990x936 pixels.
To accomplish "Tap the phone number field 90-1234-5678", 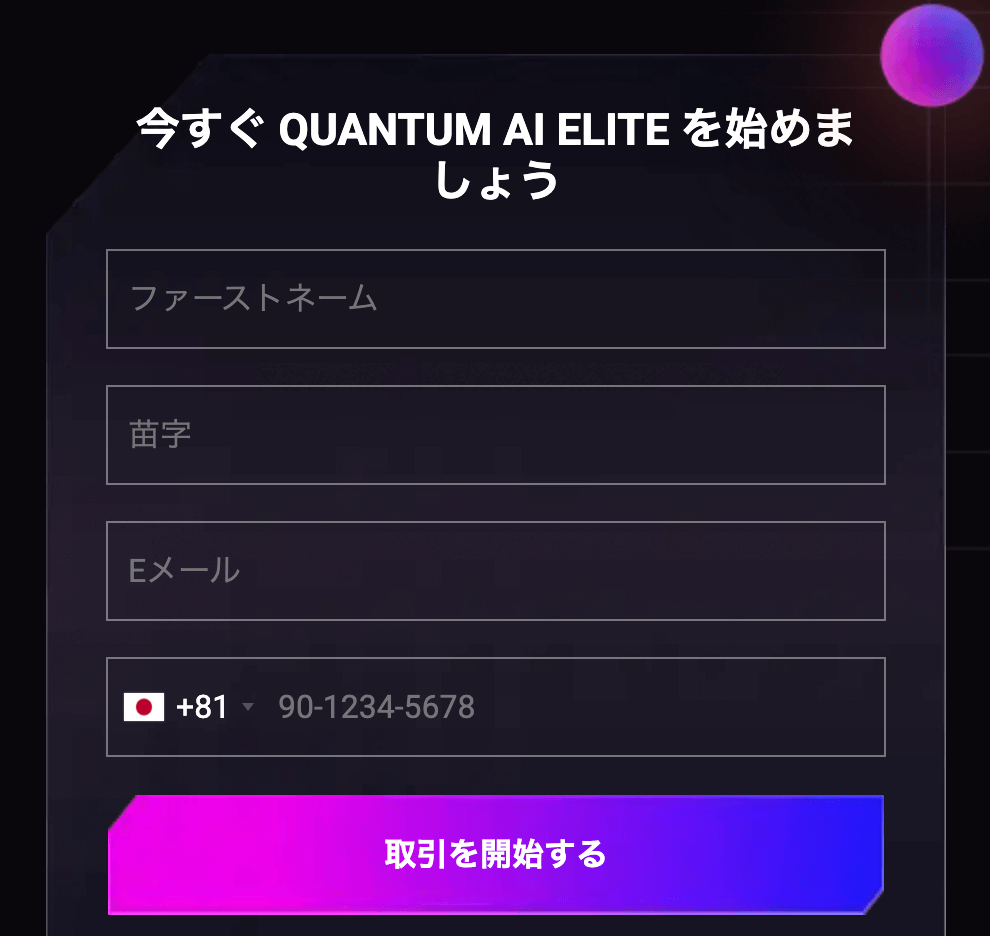I will click(x=570, y=708).
